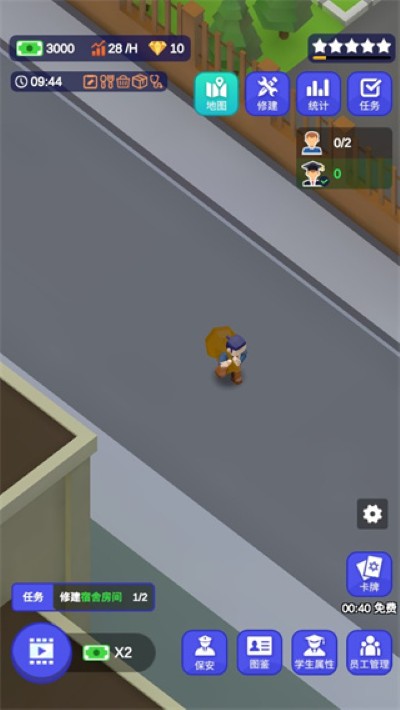The height and width of the screenshot is (710, 400).
Task: Open the 统计 statistics panel
Action: (x=318, y=93)
